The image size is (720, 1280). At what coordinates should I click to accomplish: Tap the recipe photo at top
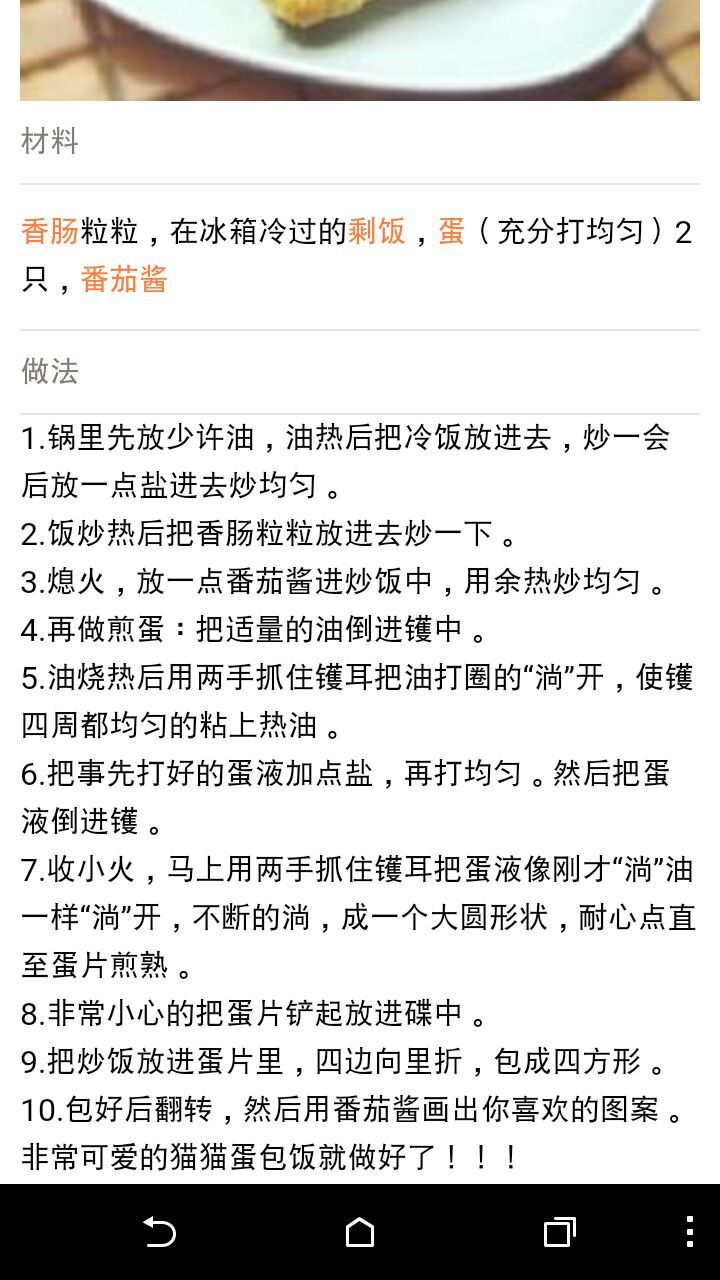click(360, 50)
